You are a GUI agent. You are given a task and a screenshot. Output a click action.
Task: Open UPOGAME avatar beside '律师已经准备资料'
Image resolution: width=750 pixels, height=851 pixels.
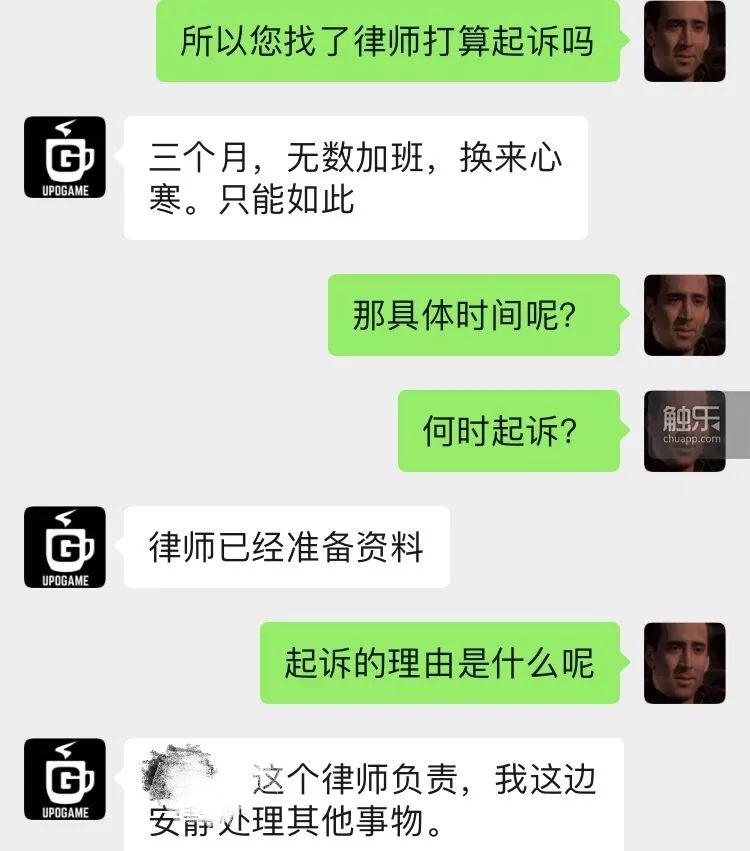(65, 547)
